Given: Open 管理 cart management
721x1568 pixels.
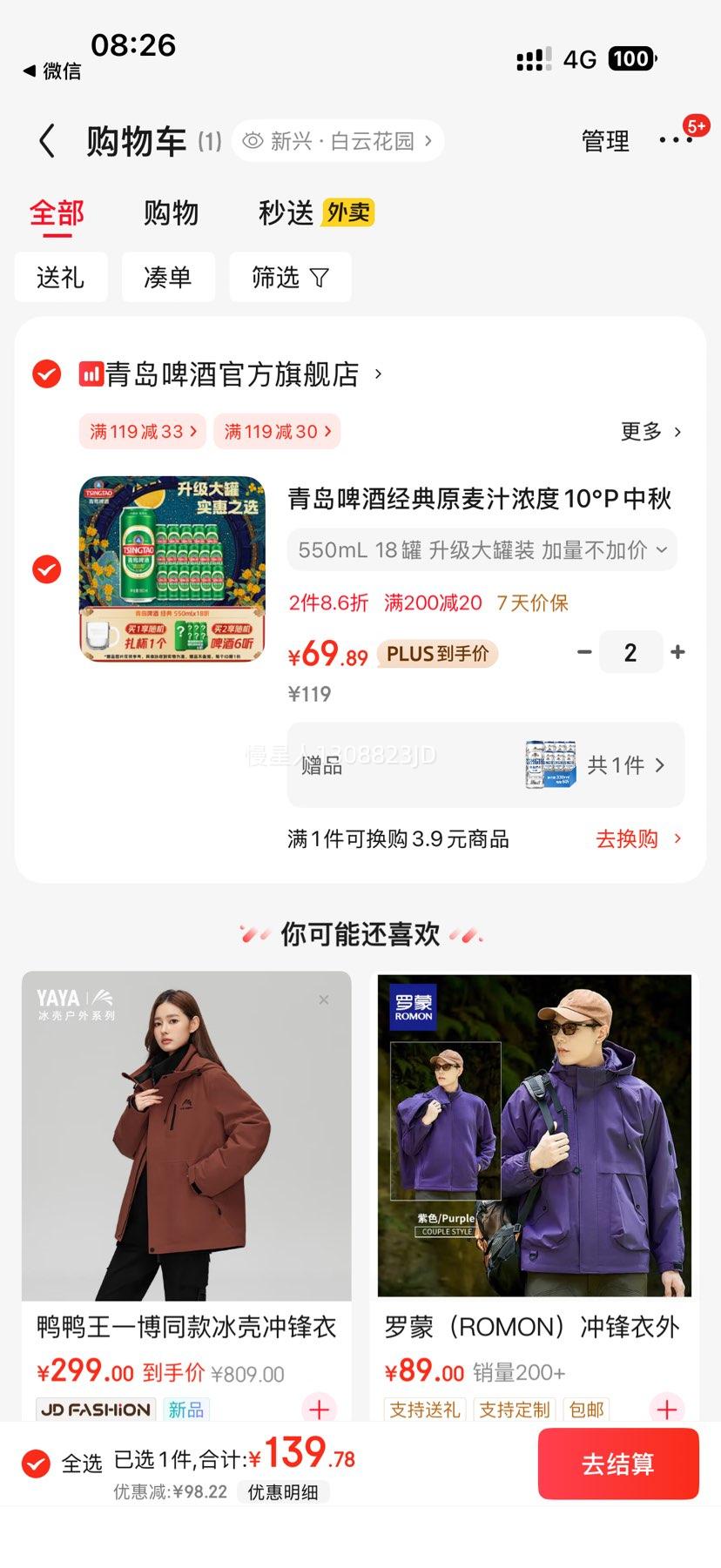Looking at the screenshot, I should [604, 141].
